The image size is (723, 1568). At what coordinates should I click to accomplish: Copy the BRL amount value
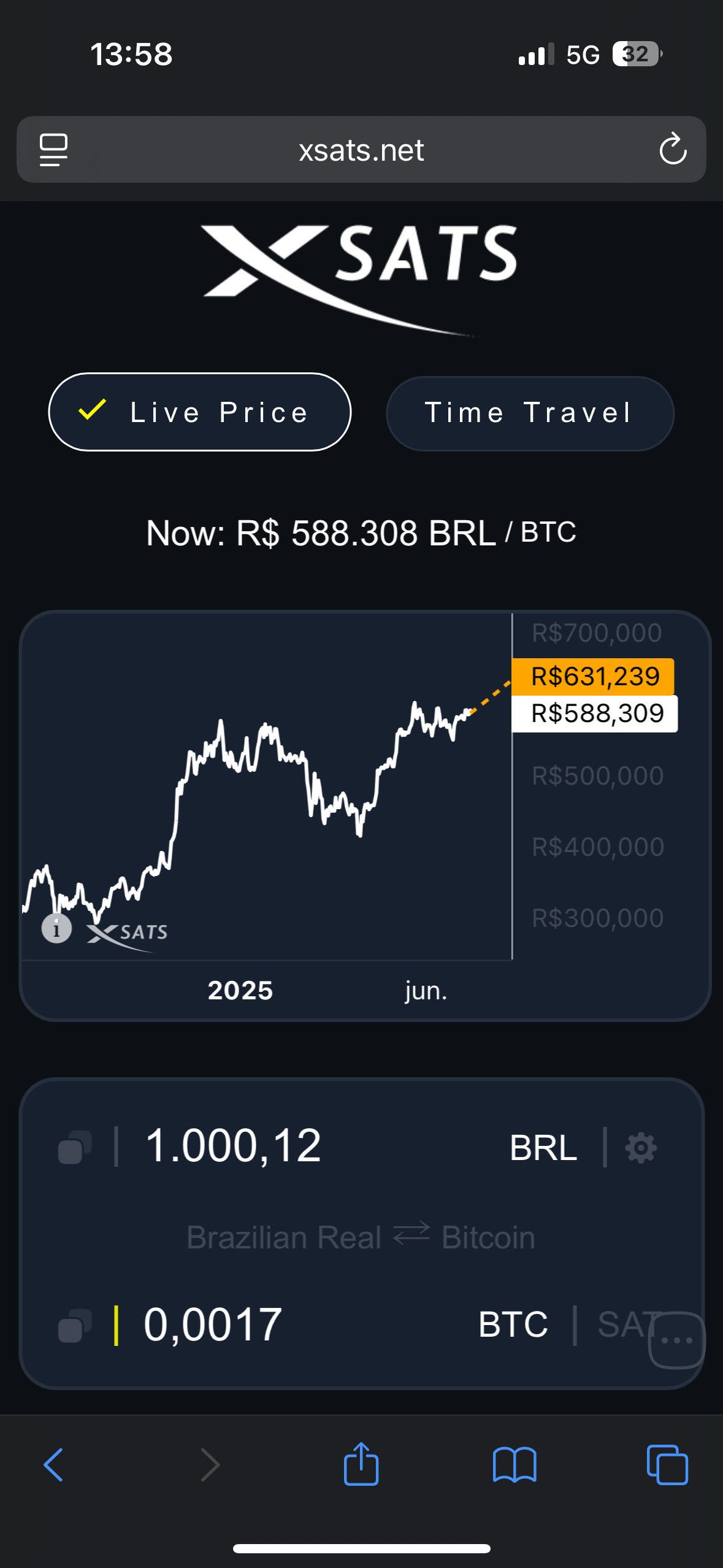(74, 1147)
